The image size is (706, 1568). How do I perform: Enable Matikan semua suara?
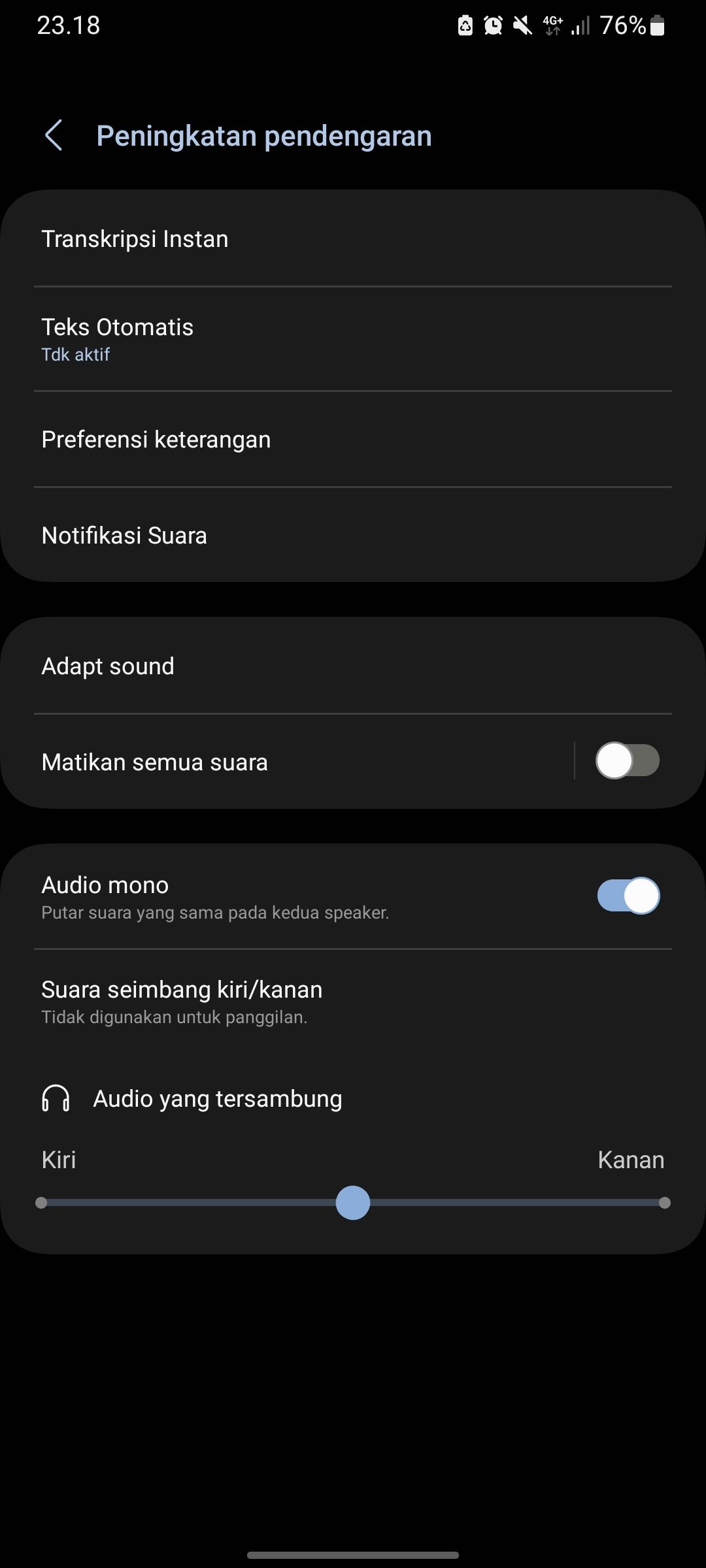point(628,761)
